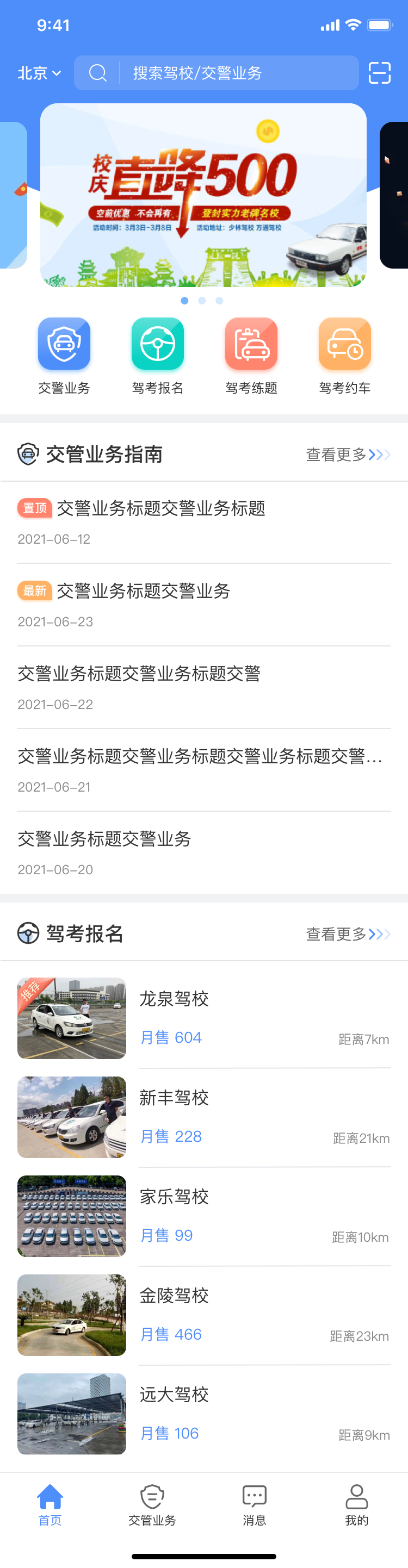The width and height of the screenshot is (408, 1568).
Task: View more in 交管业务指南 section
Action: click(348, 455)
